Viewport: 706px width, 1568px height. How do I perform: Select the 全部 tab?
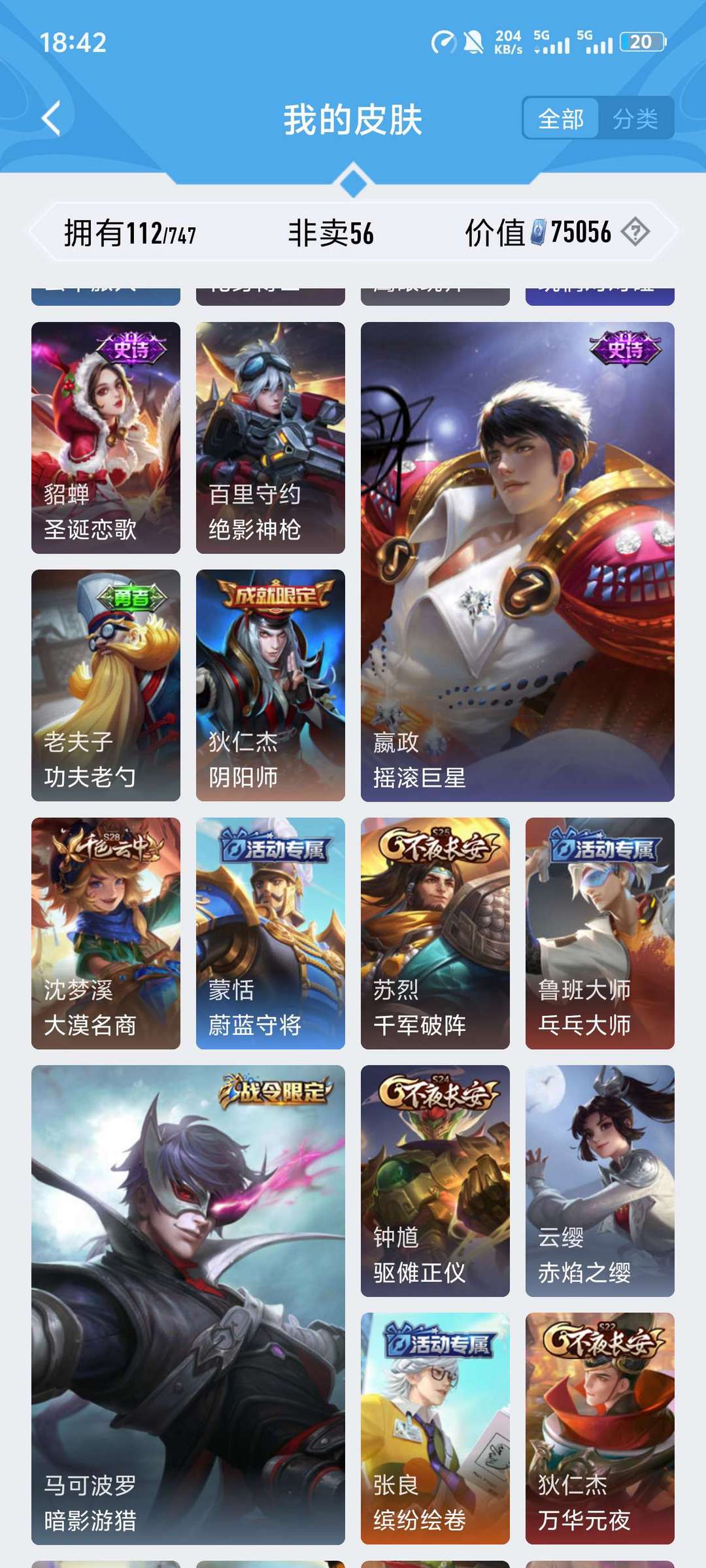pyautogui.click(x=560, y=119)
